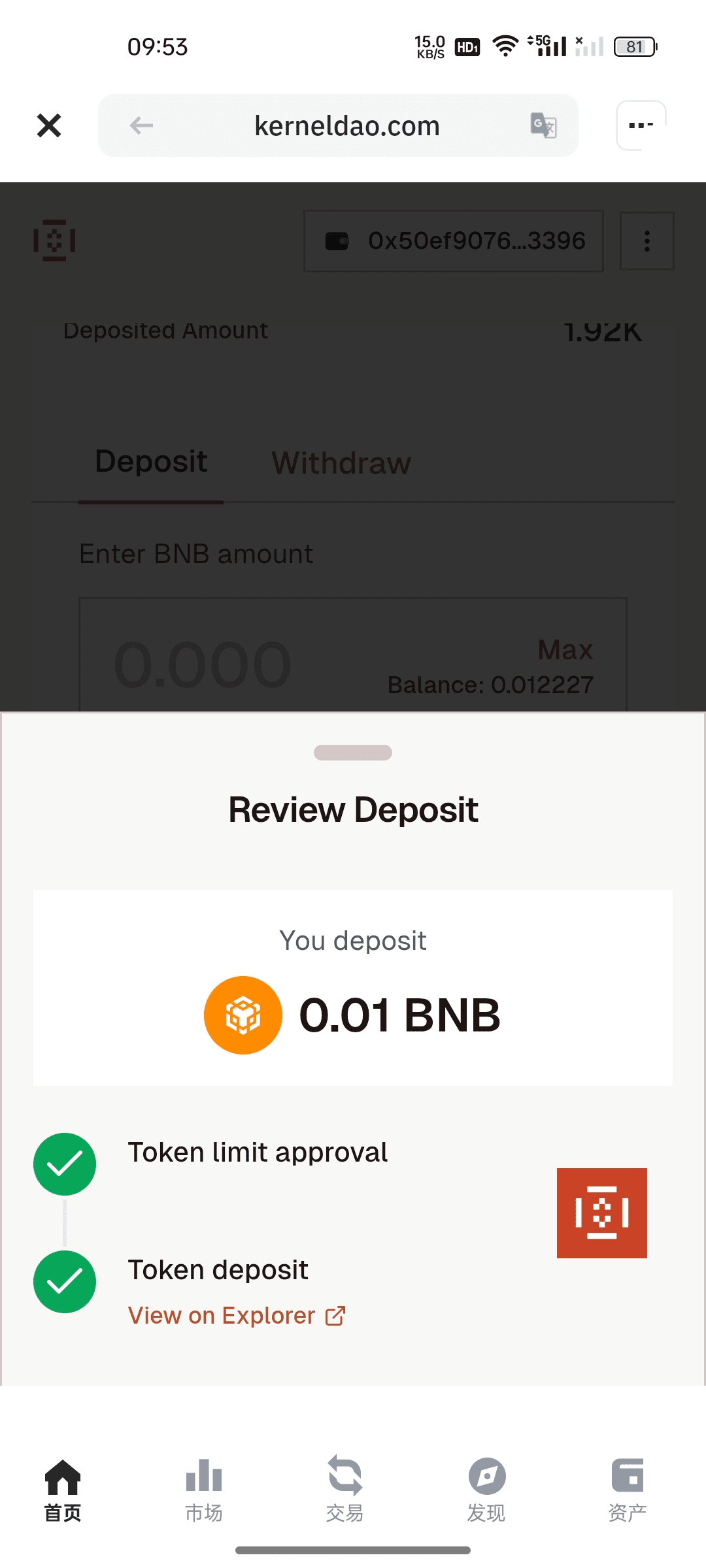Close the in-app browser with X
706x1568 pixels.
(x=49, y=125)
